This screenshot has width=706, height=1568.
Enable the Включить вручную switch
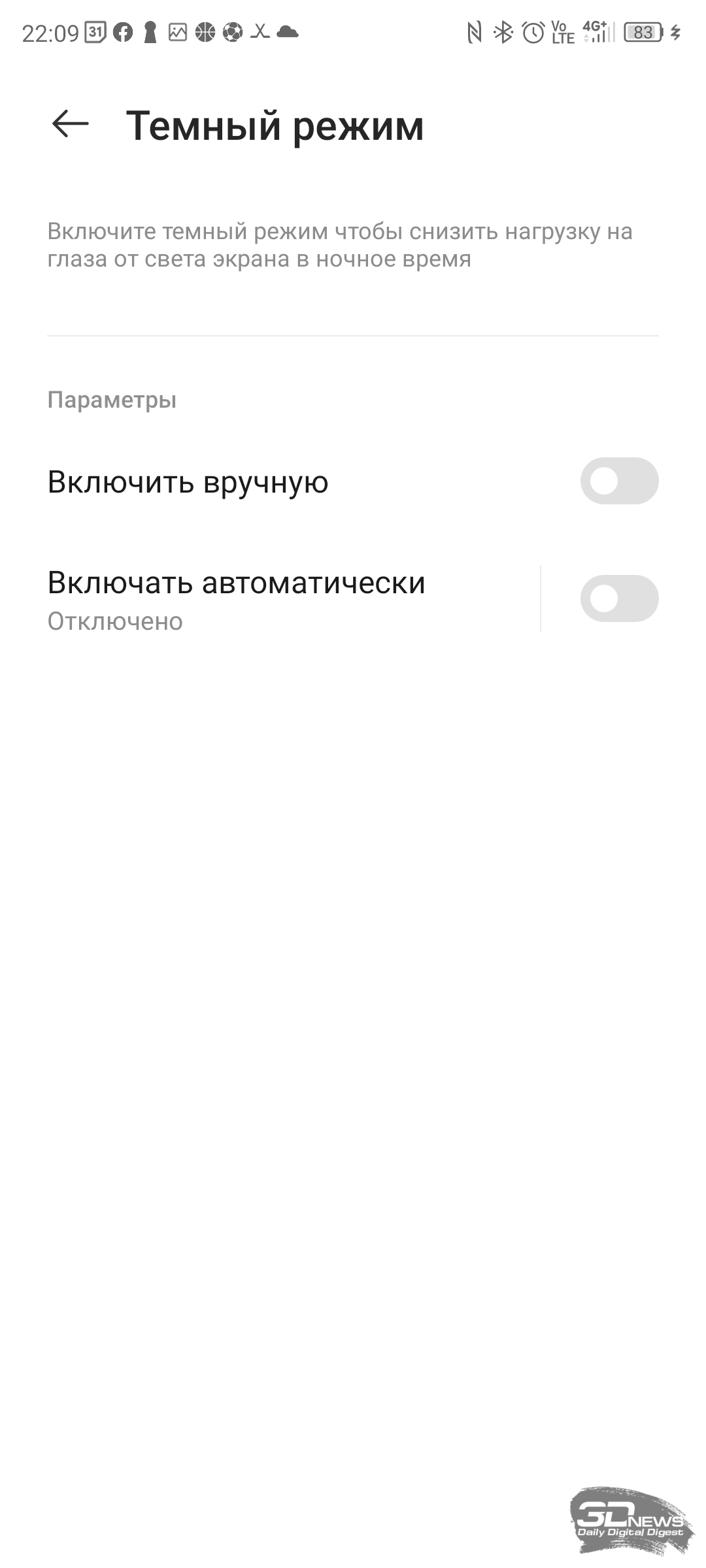[x=619, y=481]
